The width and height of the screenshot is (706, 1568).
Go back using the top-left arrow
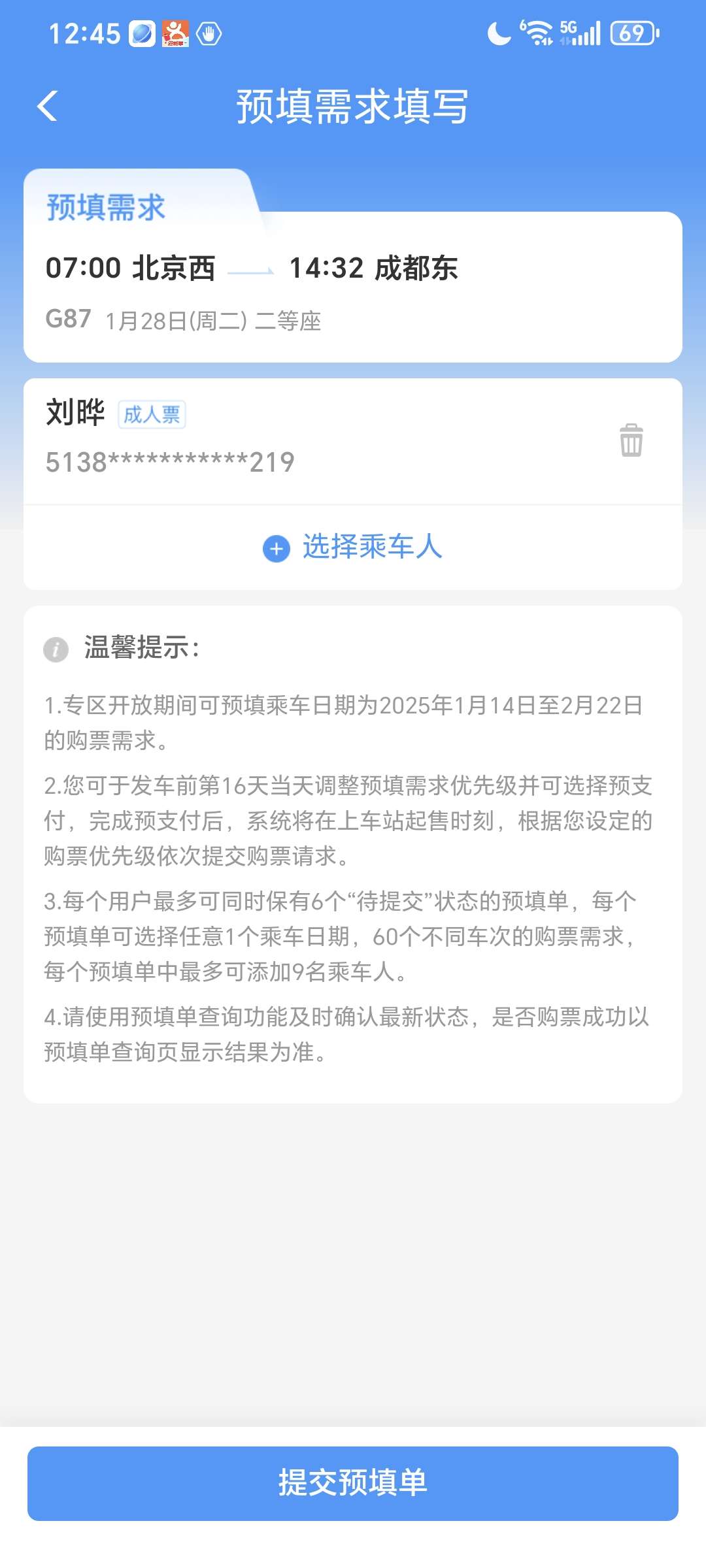(x=47, y=106)
